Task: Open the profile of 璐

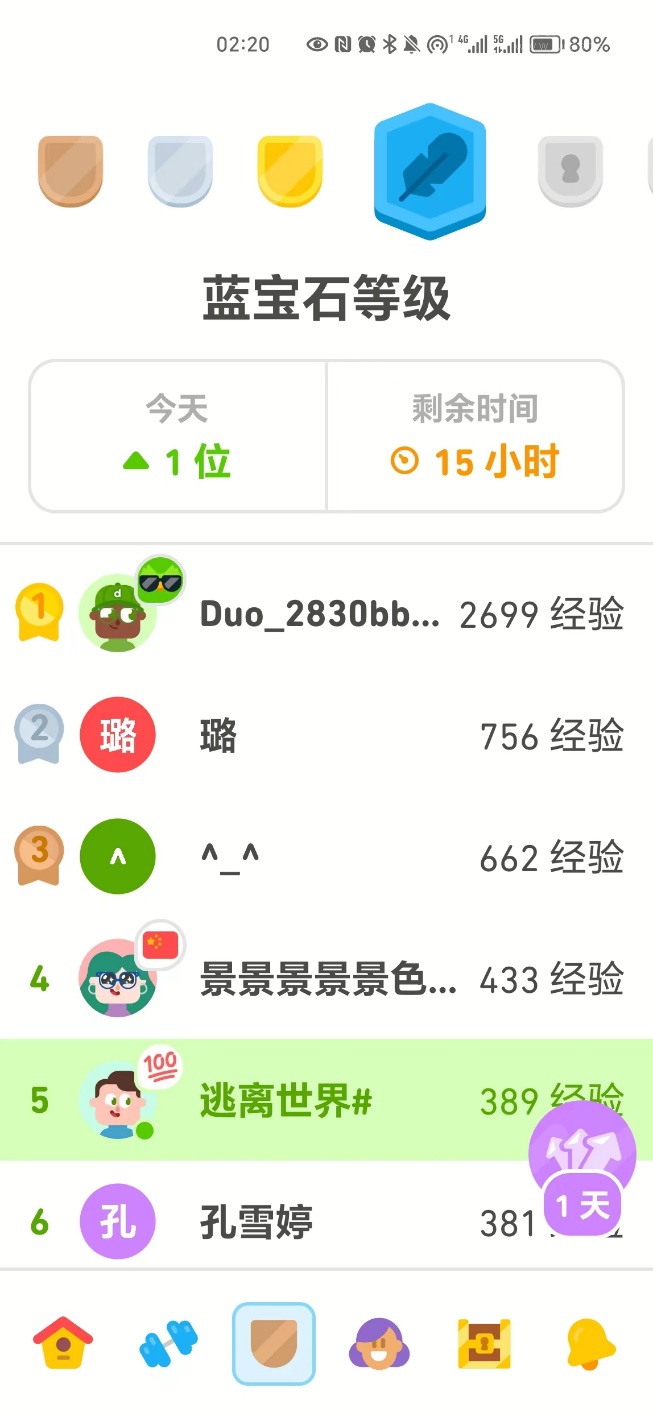Action: coord(320,736)
